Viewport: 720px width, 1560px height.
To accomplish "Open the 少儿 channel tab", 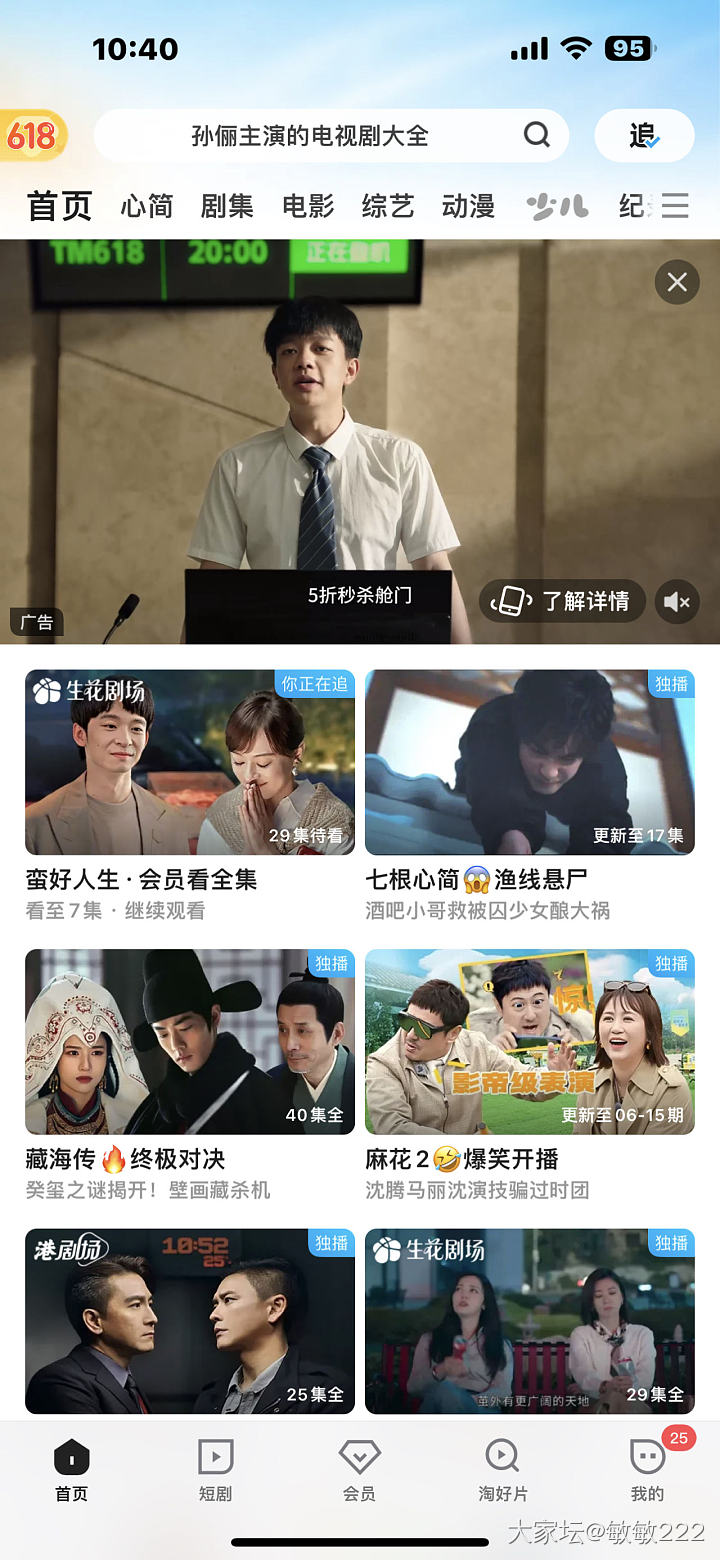I will [x=557, y=207].
